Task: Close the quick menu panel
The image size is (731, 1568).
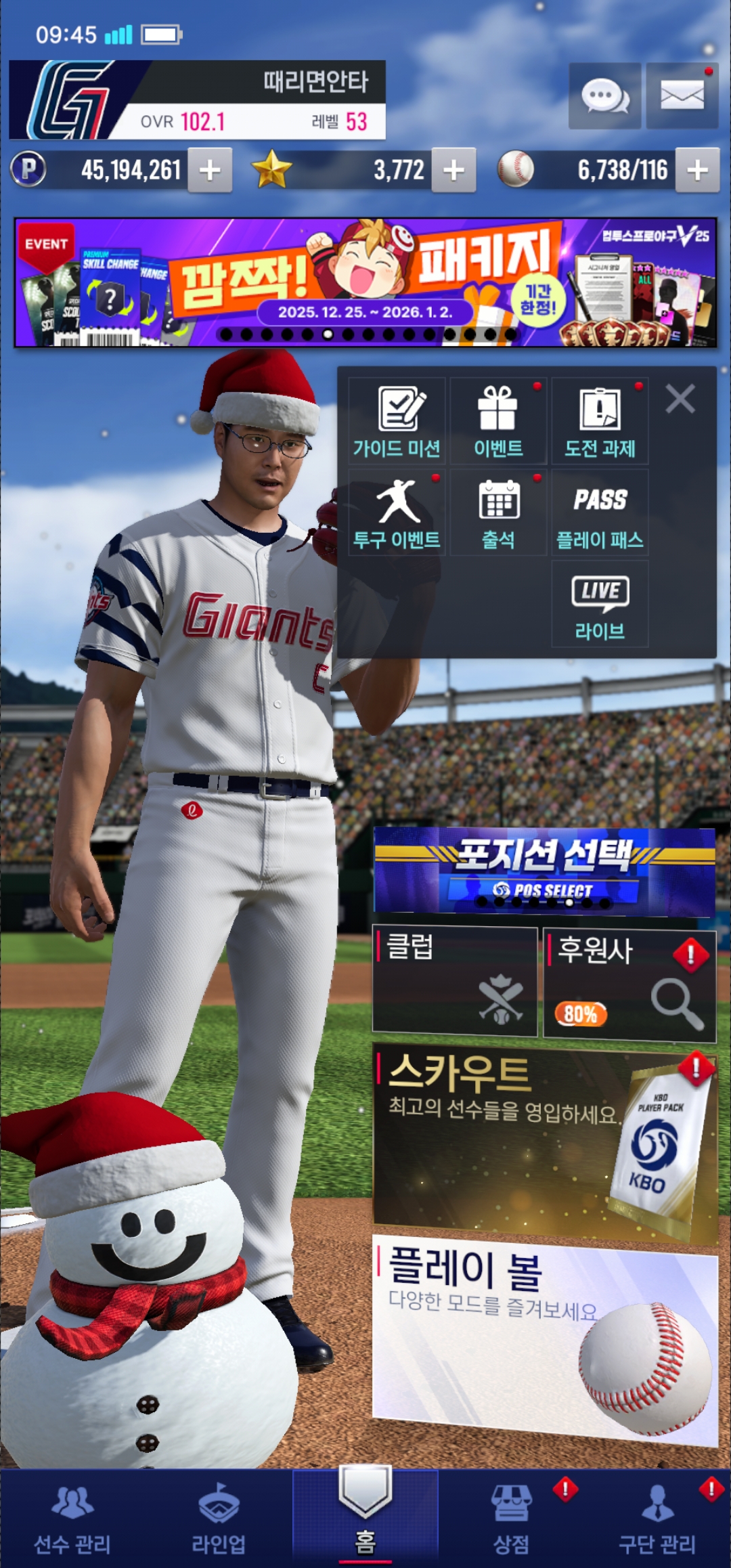Action: pyautogui.click(x=680, y=399)
